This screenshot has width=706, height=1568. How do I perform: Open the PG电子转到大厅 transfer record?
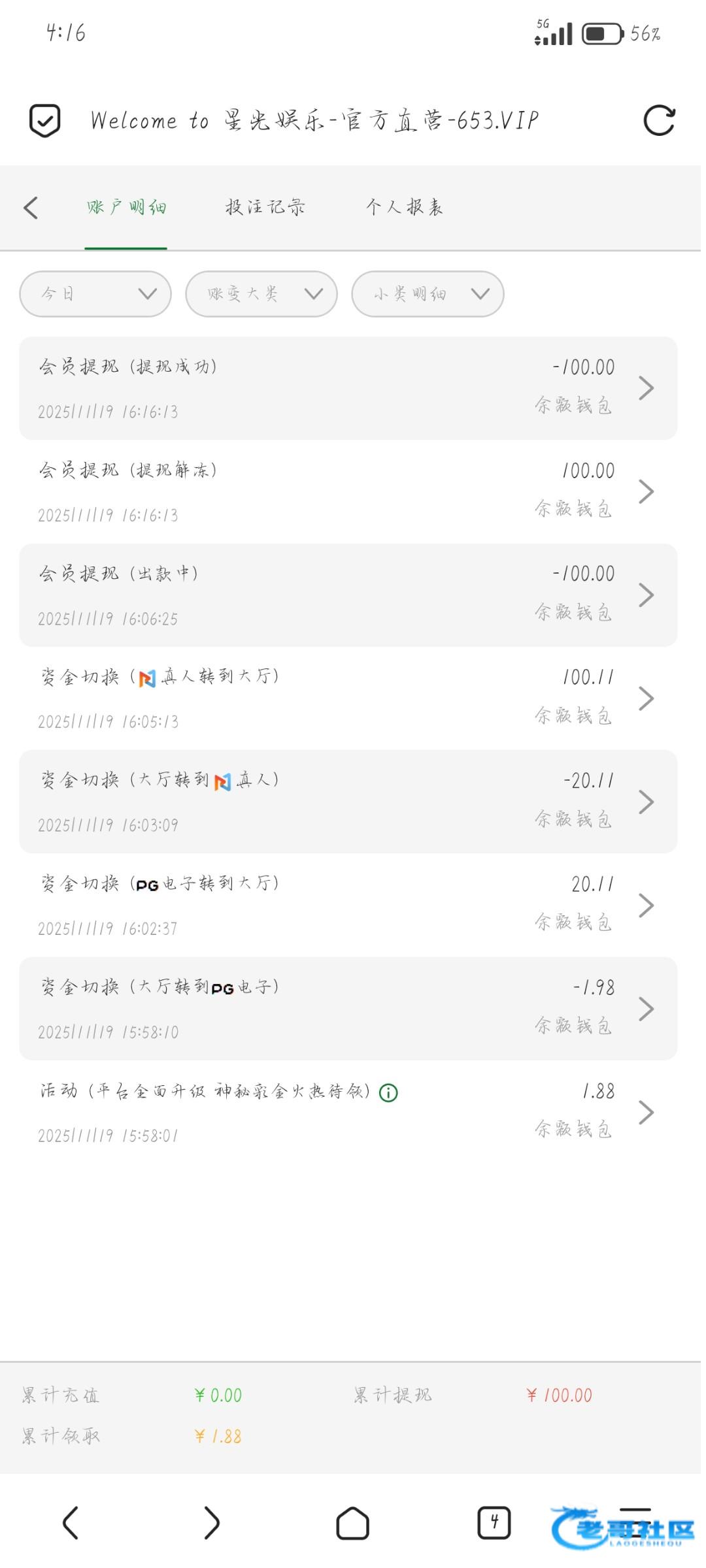(x=348, y=905)
